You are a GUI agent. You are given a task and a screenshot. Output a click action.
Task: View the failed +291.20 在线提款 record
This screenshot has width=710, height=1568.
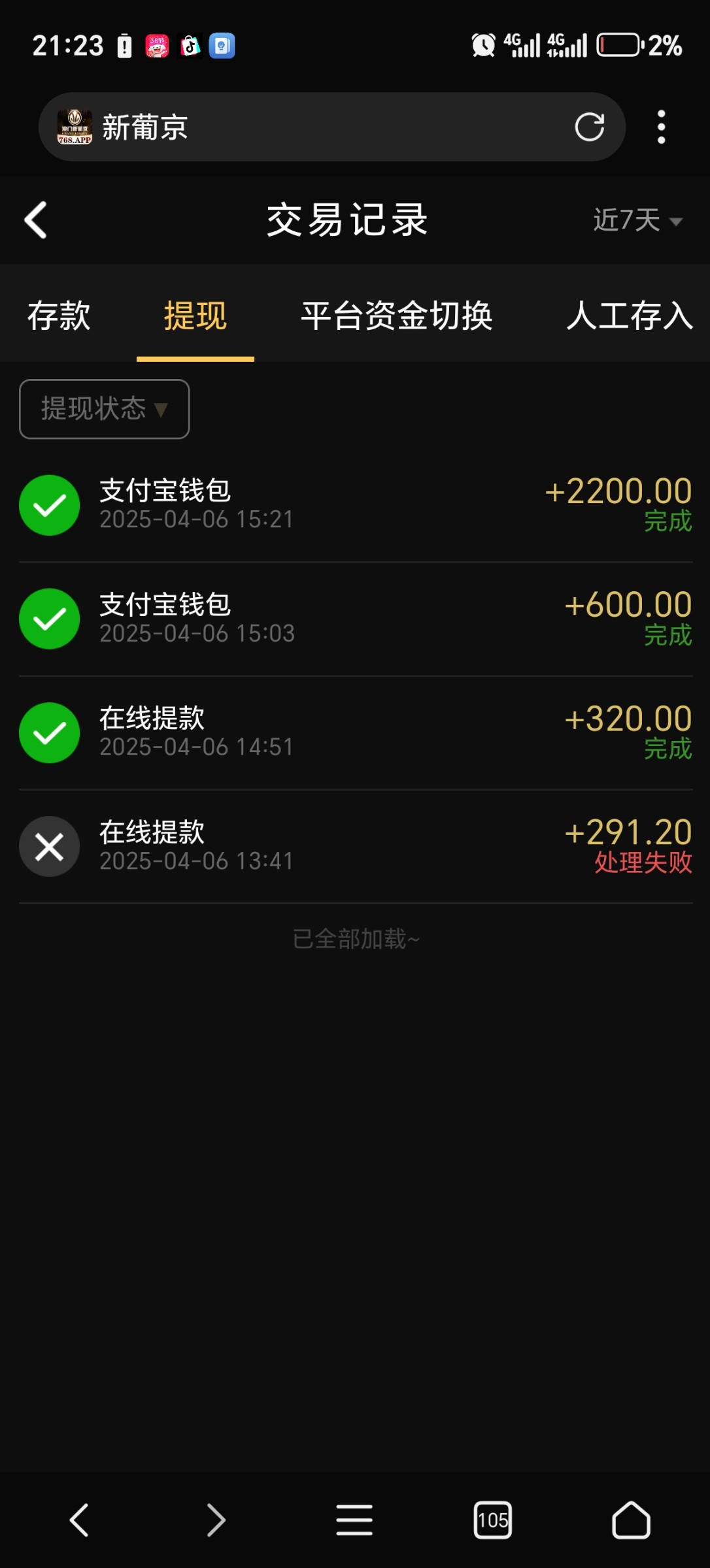point(355,846)
